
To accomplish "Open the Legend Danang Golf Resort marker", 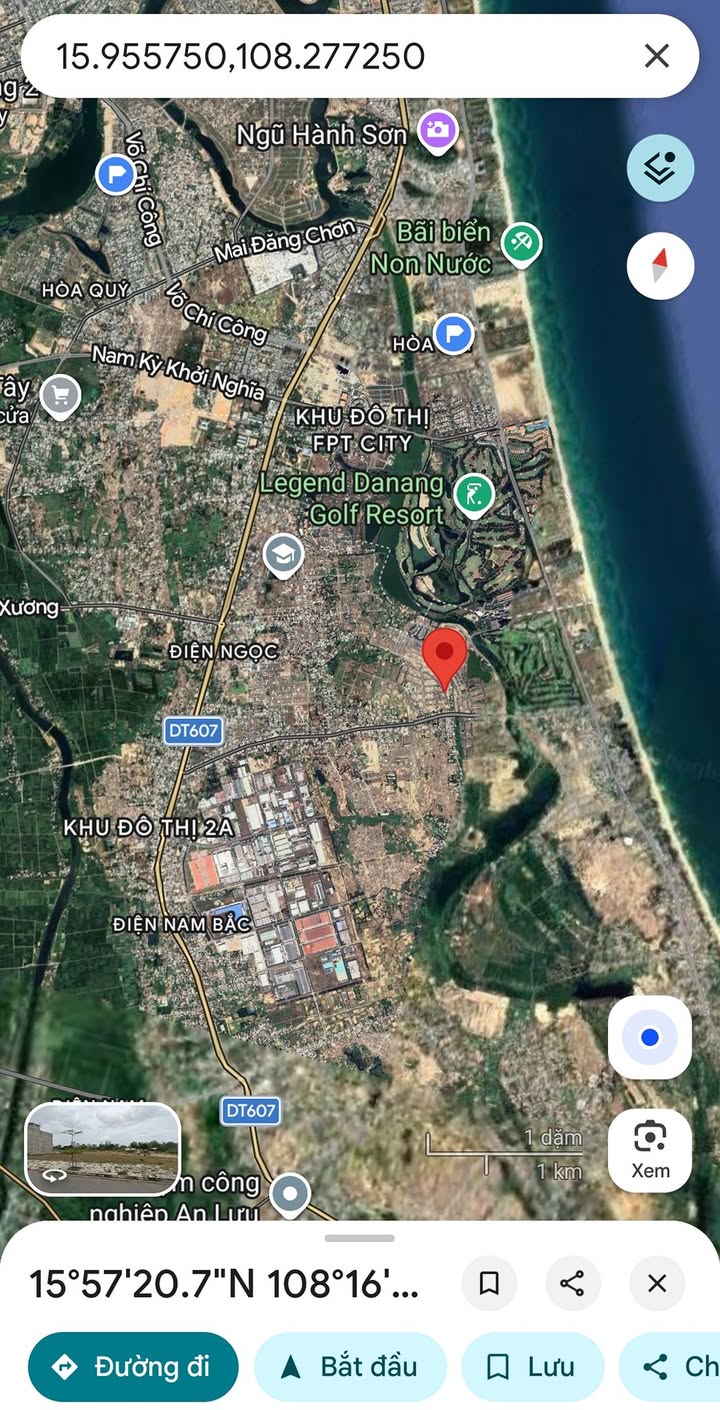I will click(473, 494).
